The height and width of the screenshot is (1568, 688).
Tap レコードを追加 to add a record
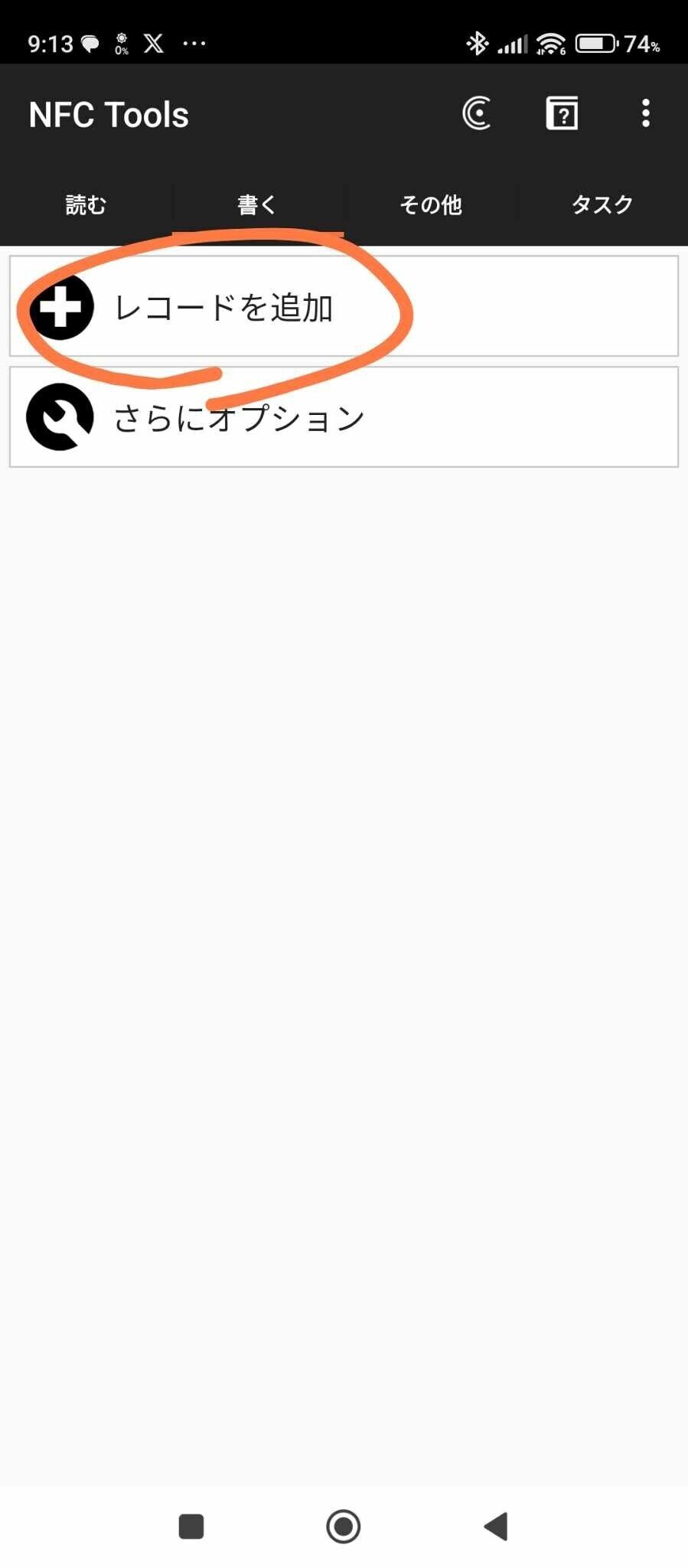[x=344, y=306]
